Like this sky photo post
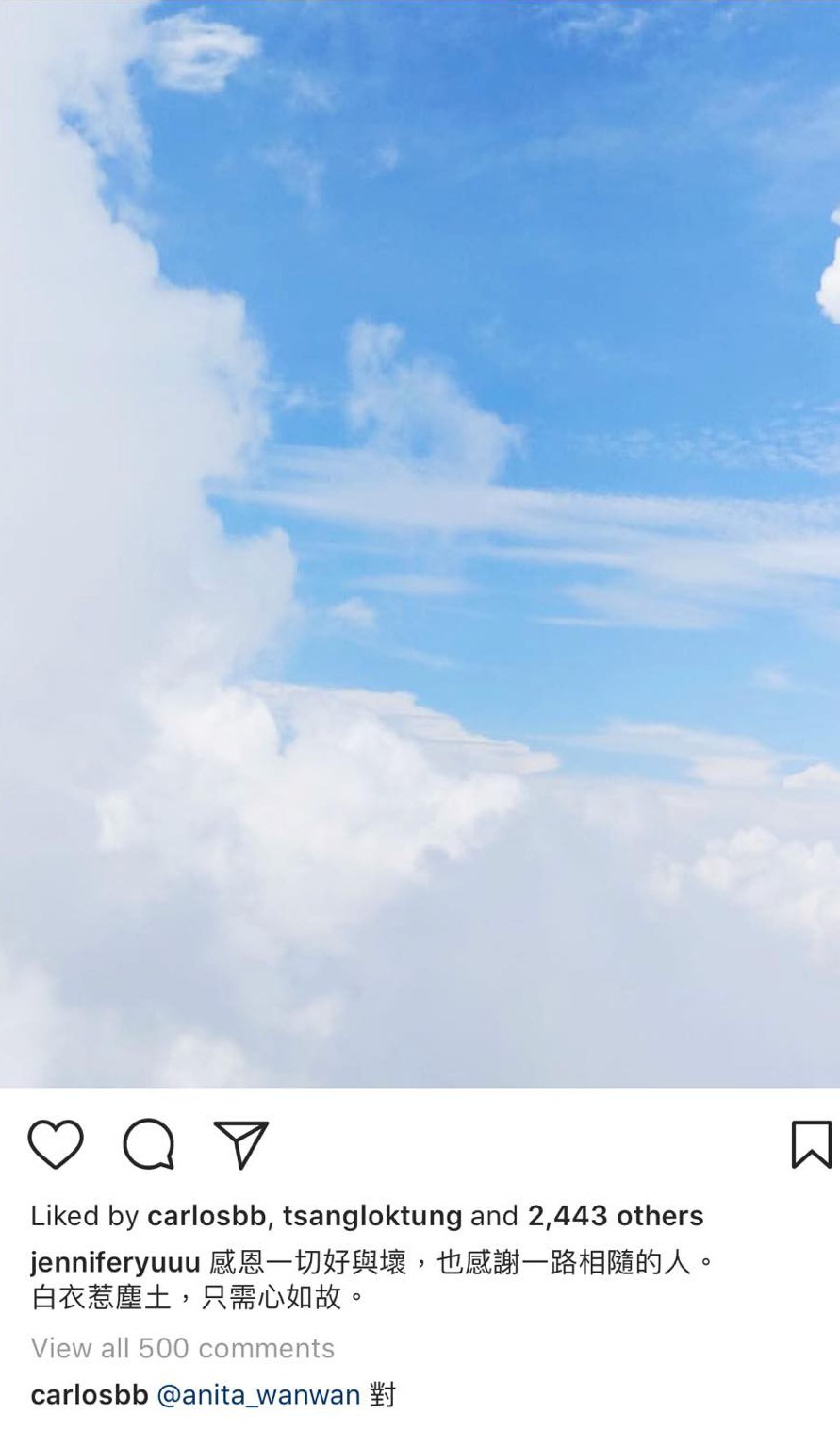 (x=56, y=1145)
